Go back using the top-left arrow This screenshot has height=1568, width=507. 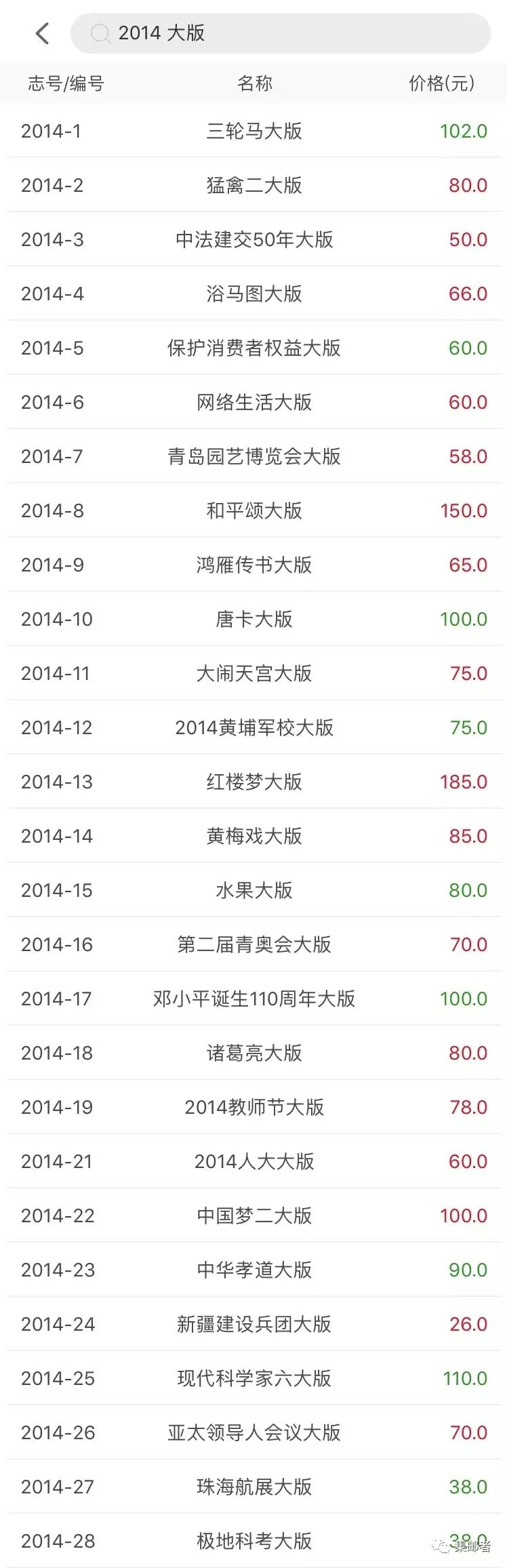pyautogui.click(x=42, y=33)
